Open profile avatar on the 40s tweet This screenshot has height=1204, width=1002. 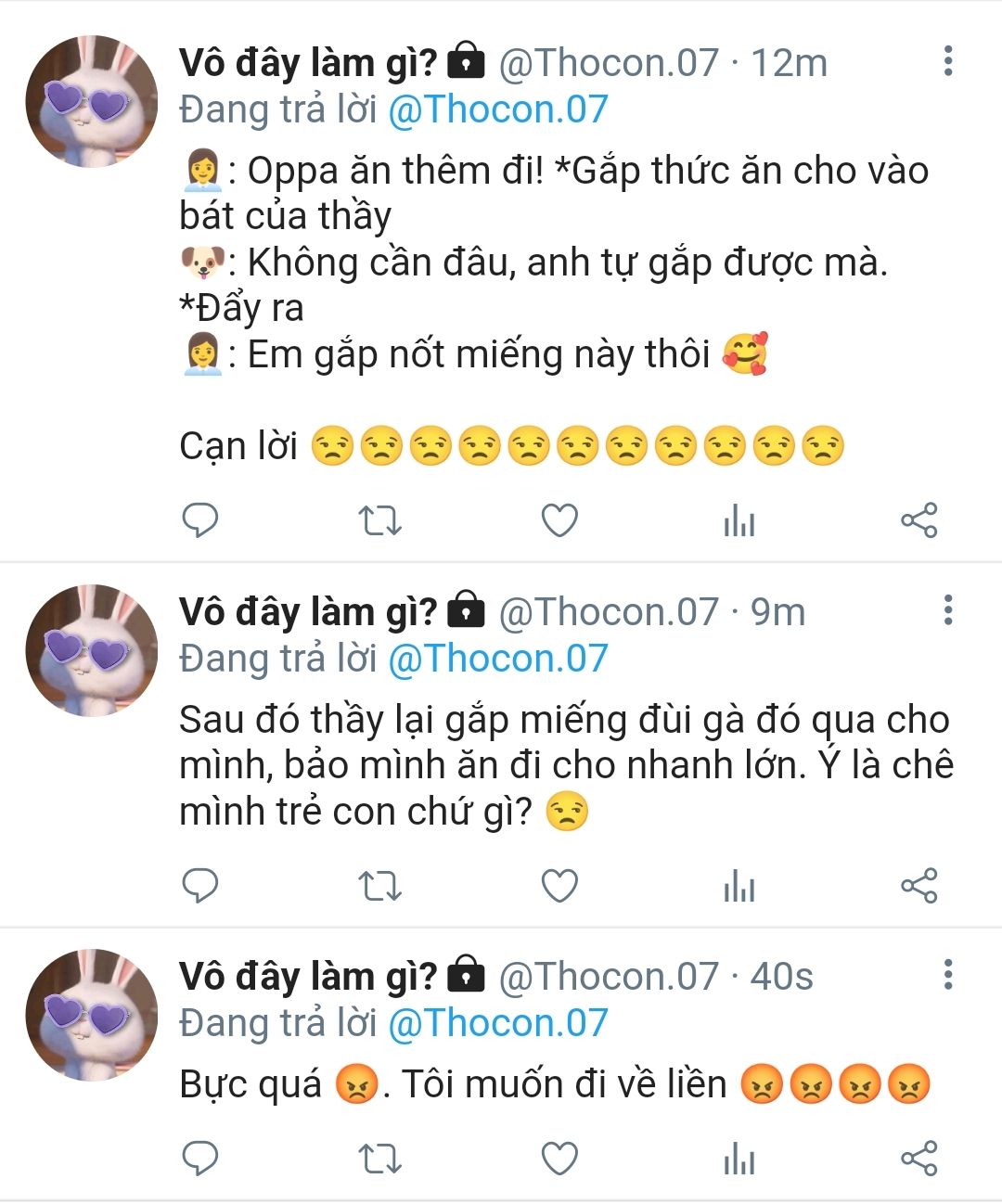tap(91, 1015)
